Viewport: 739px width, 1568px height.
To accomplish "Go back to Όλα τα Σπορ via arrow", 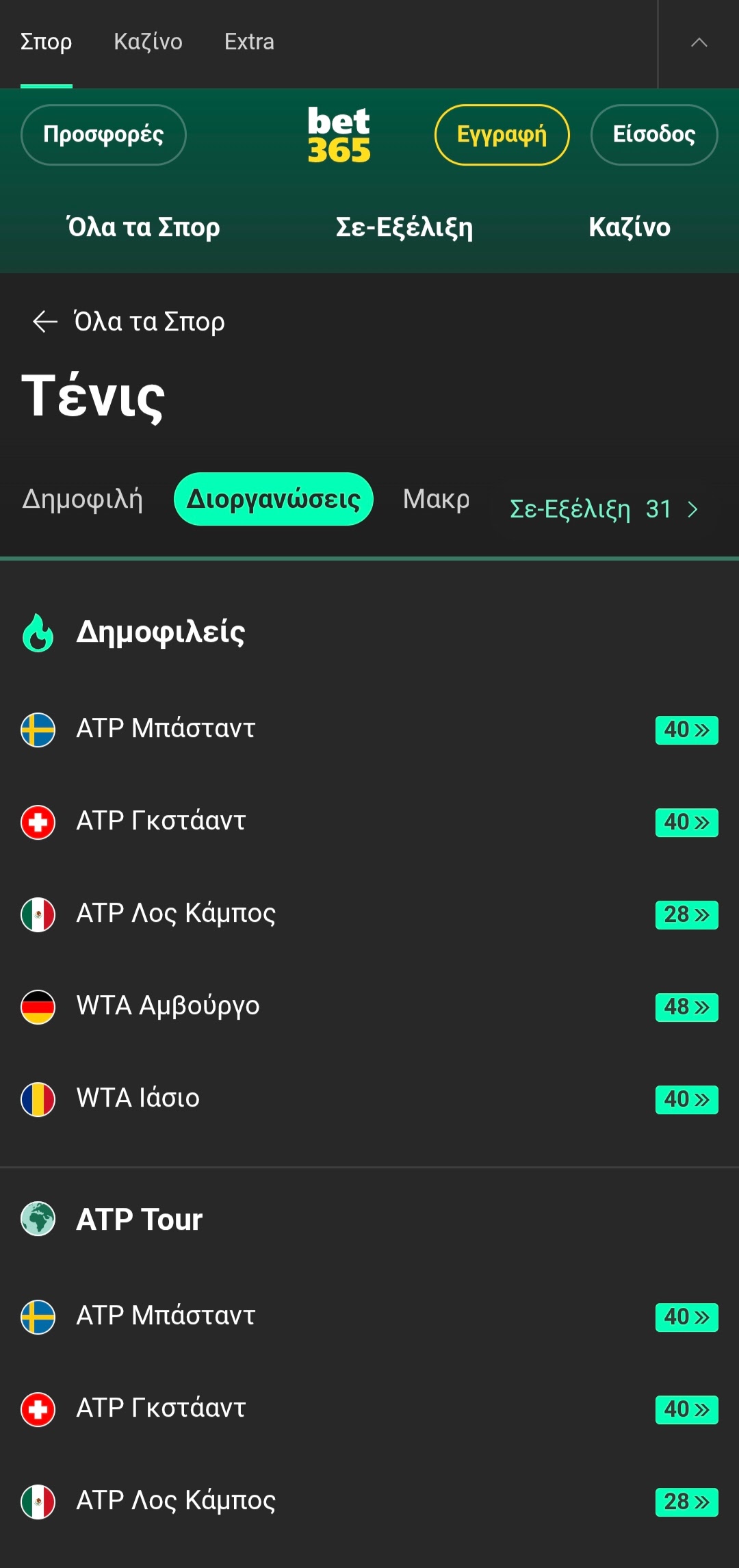I will tap(129, 321).
